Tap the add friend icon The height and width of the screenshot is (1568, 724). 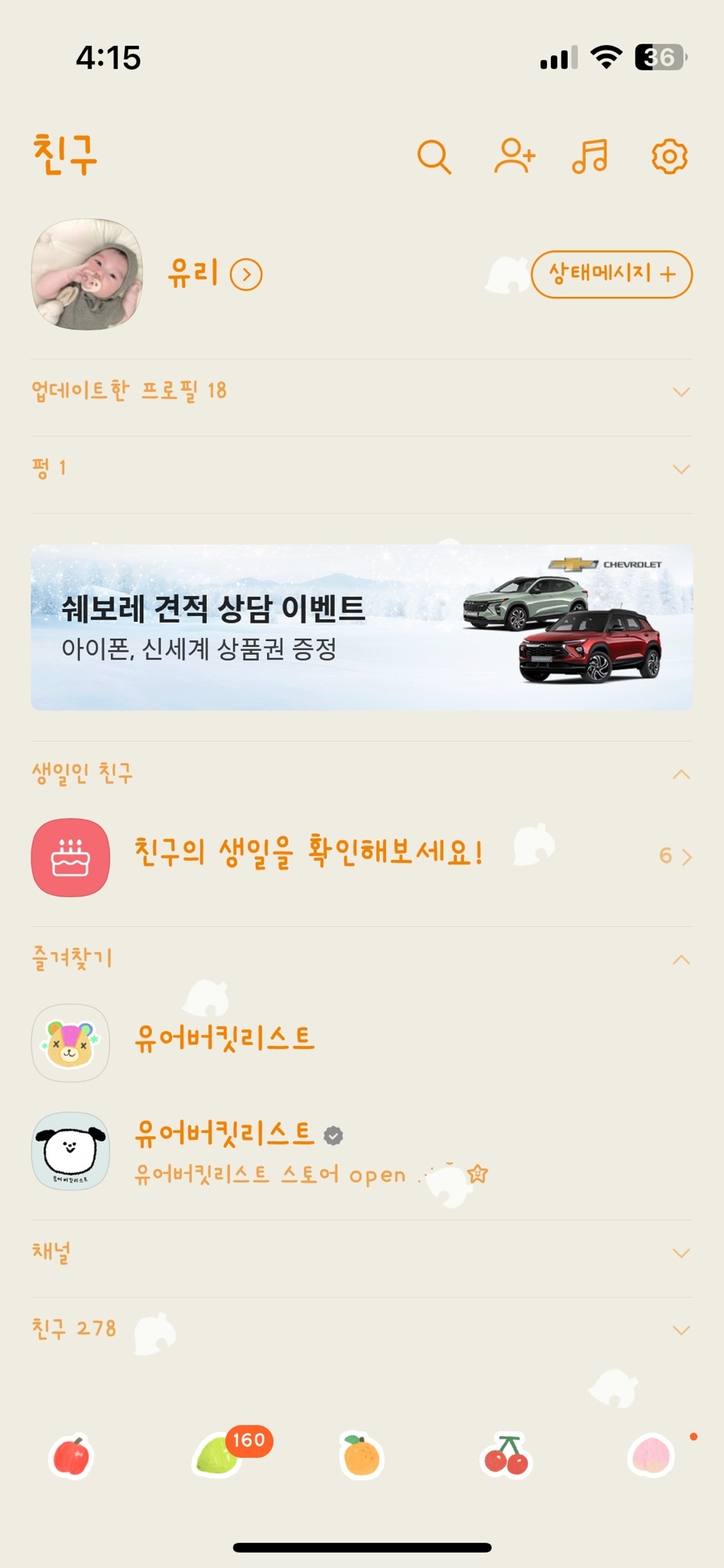pyautogui.click(x=514, y=156)
